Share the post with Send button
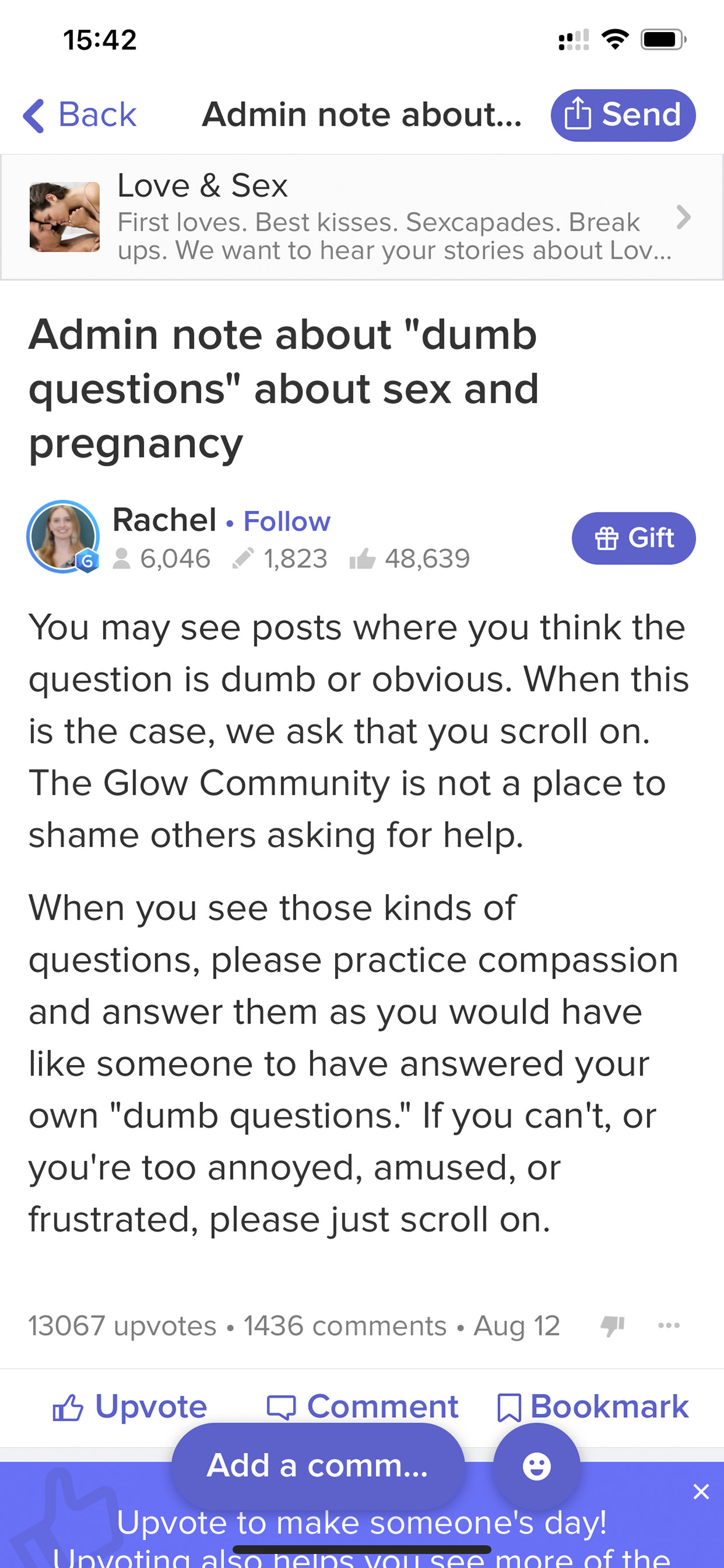 coord(623,115)
